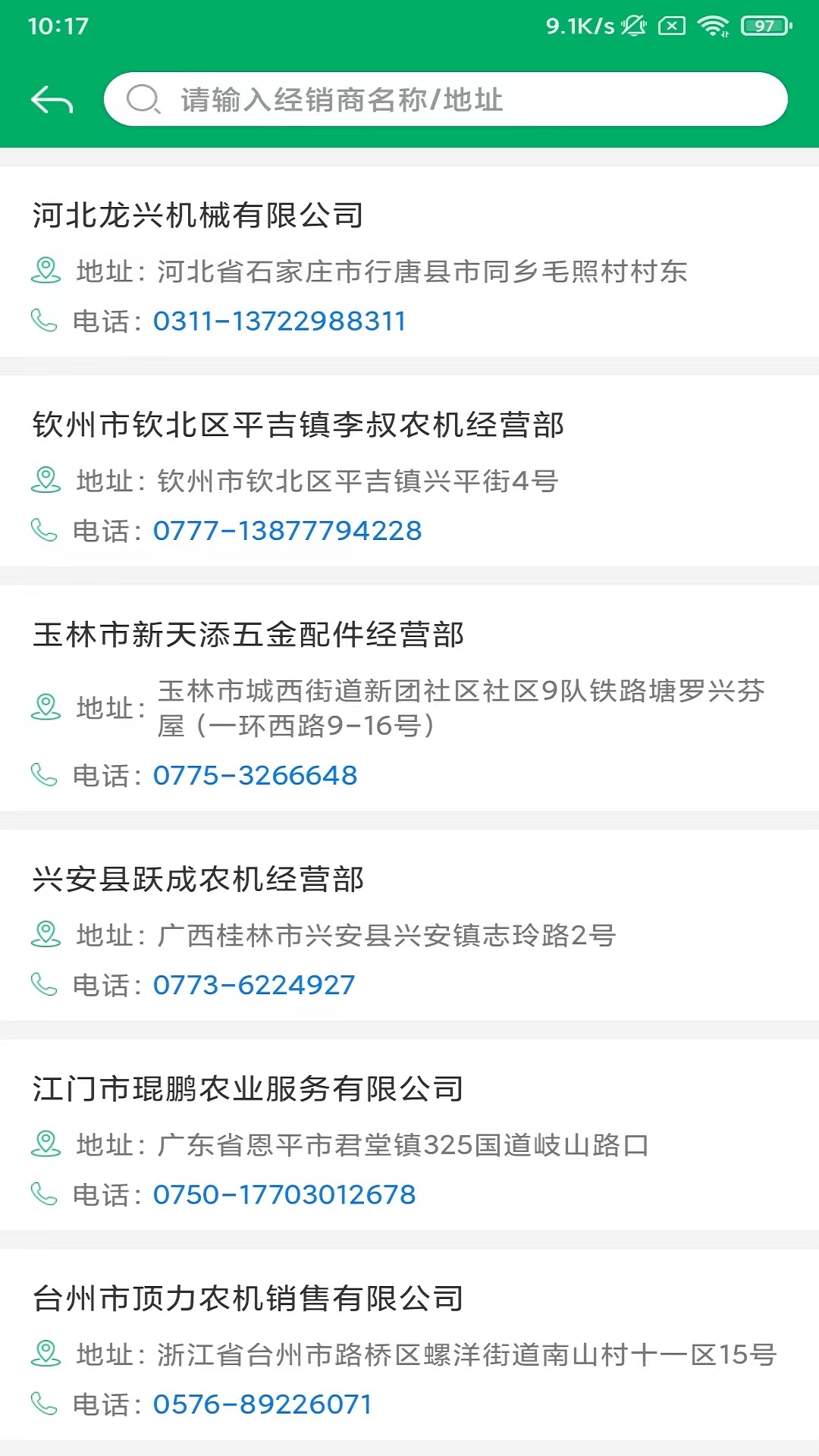Viewport: 819px width, 1456px height.
Task: Click the phone icon beside 0775-3266648
Action: click(43, 775)
